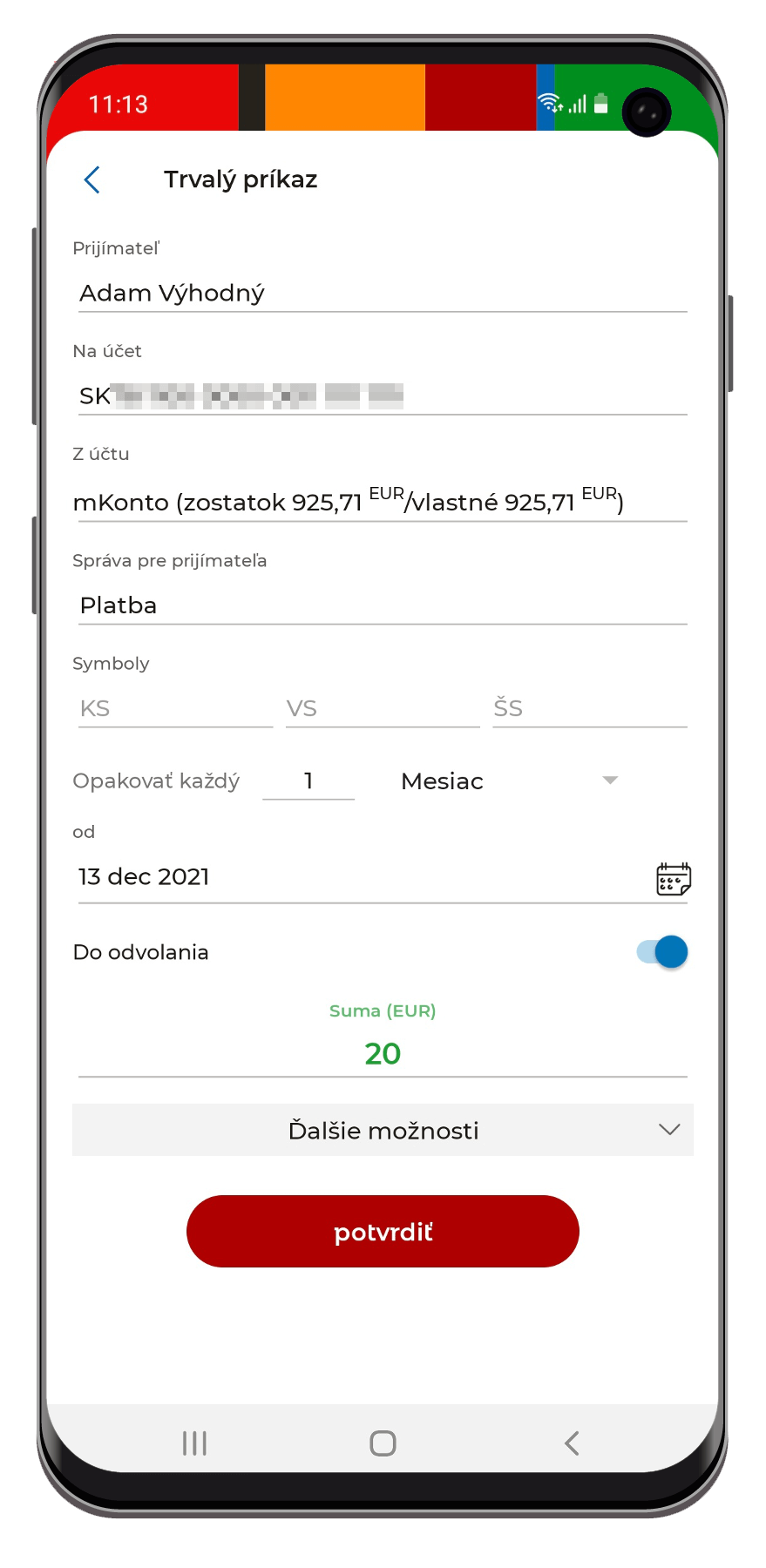Confirm with the potvrdiť button
The image size is (766, 1568).
click(383, 1232)
